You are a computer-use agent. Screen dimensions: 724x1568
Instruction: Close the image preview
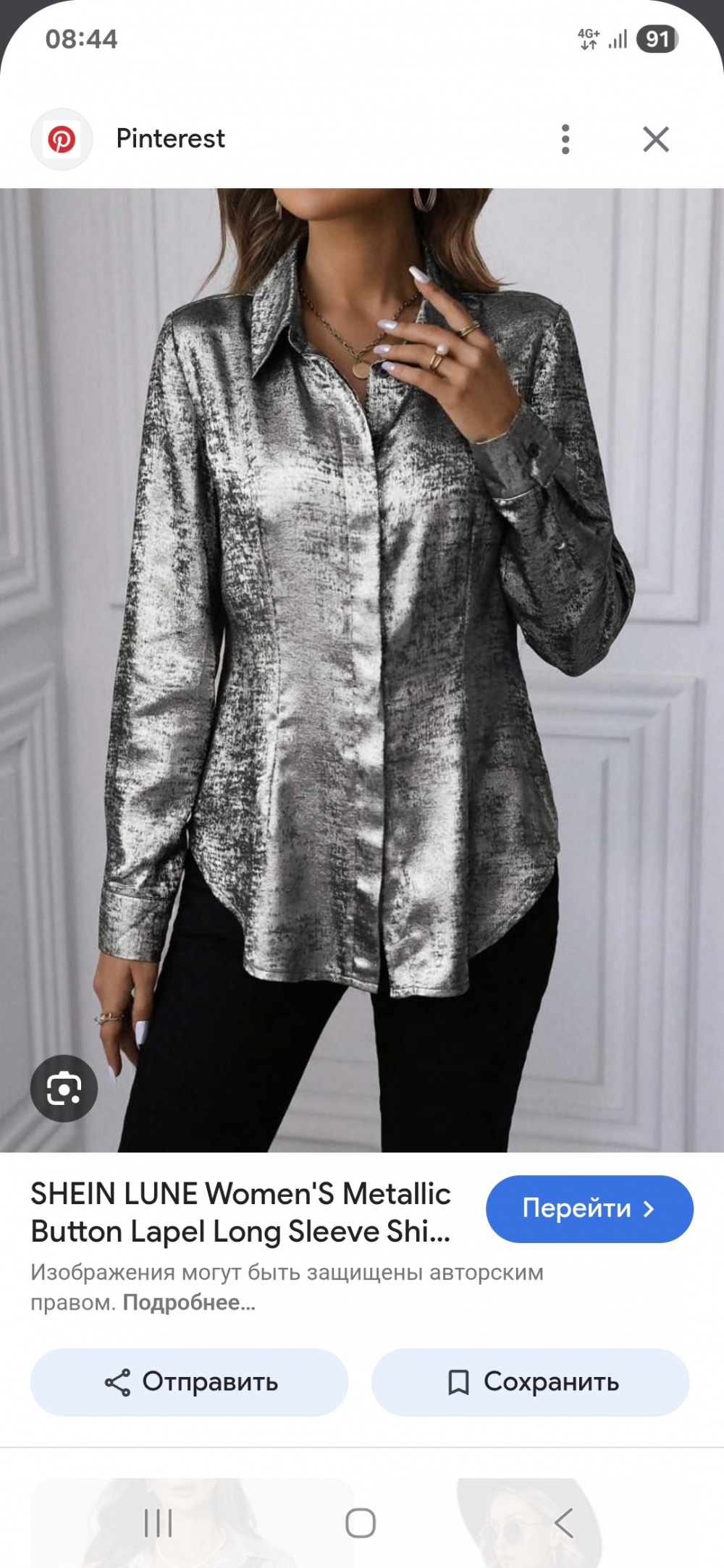click(x=656, y=139)
